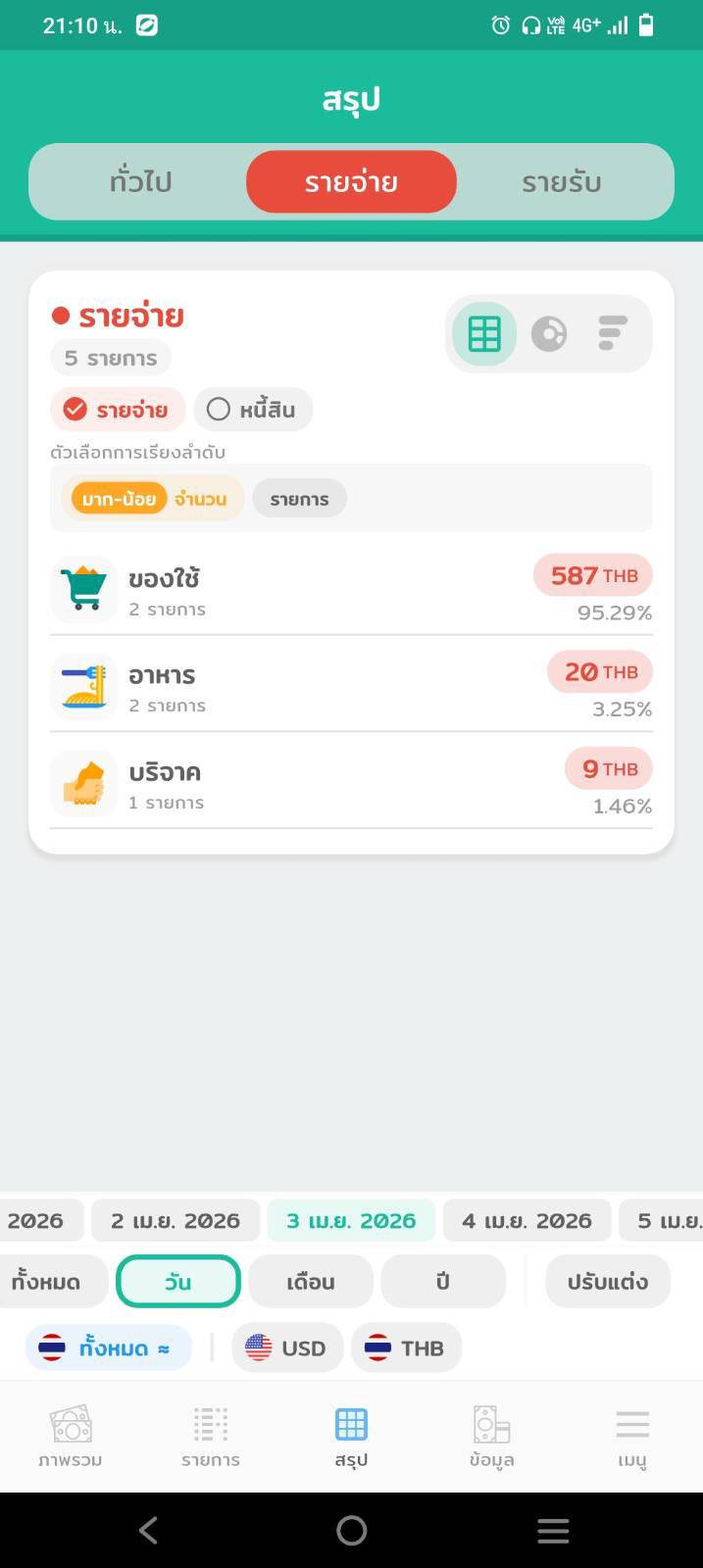Switch period to เดือน
The image size is (703, 1568).
click(311, 1282)
